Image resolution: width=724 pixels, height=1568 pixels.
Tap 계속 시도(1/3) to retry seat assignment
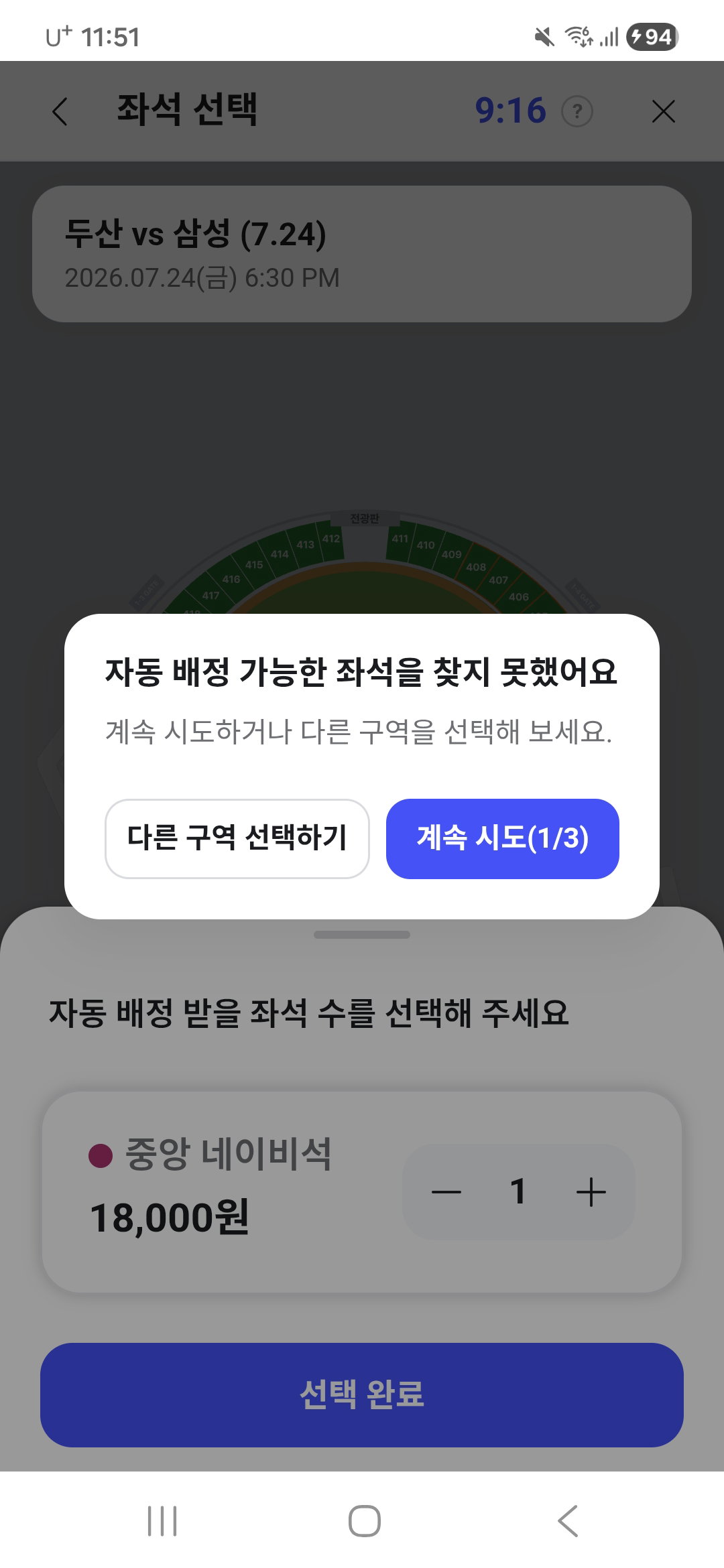pyautogui.click(x=502, y=838)
